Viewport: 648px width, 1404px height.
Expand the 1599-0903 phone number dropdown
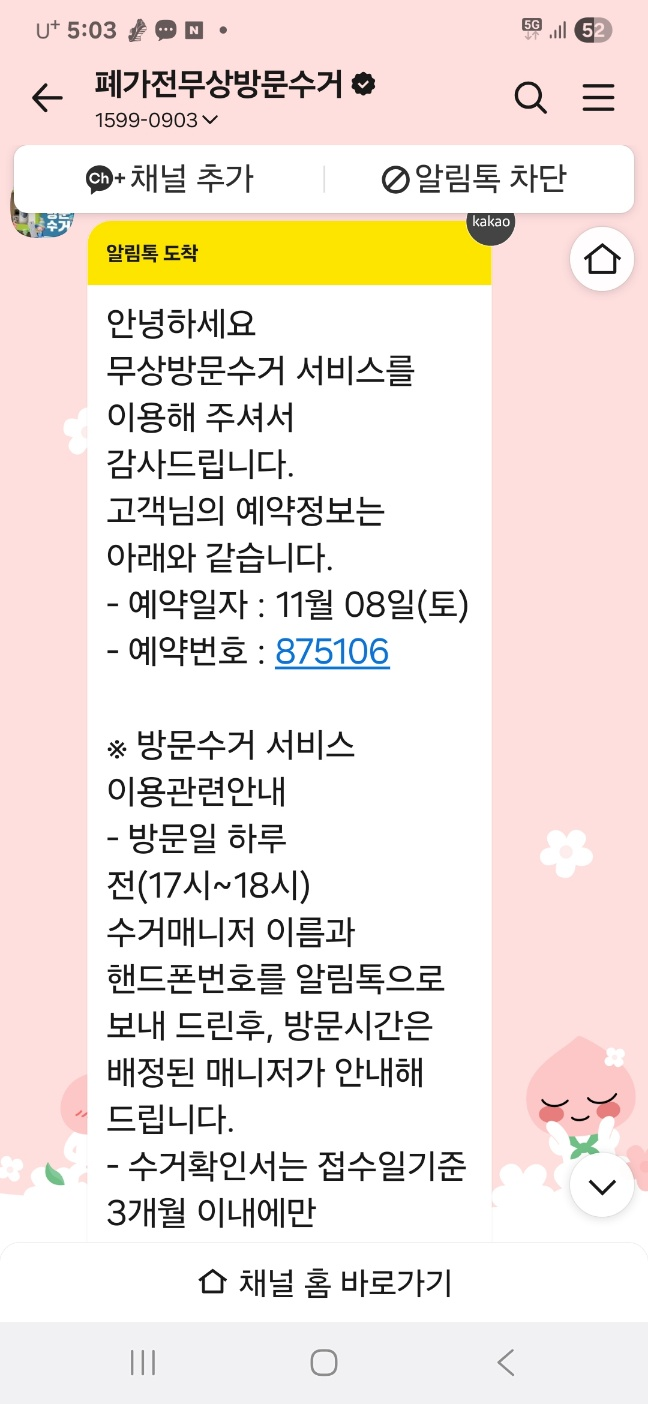[x=157, y=122]
